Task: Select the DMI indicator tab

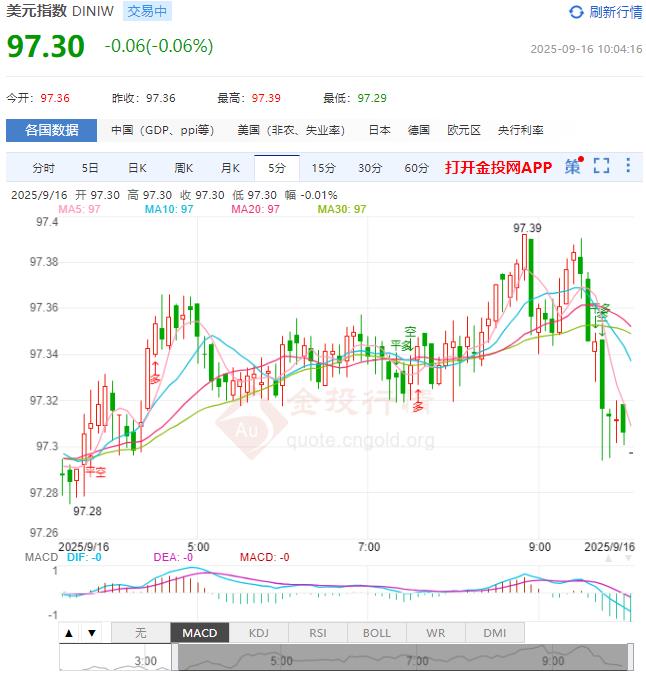Action: click(494, 633)
